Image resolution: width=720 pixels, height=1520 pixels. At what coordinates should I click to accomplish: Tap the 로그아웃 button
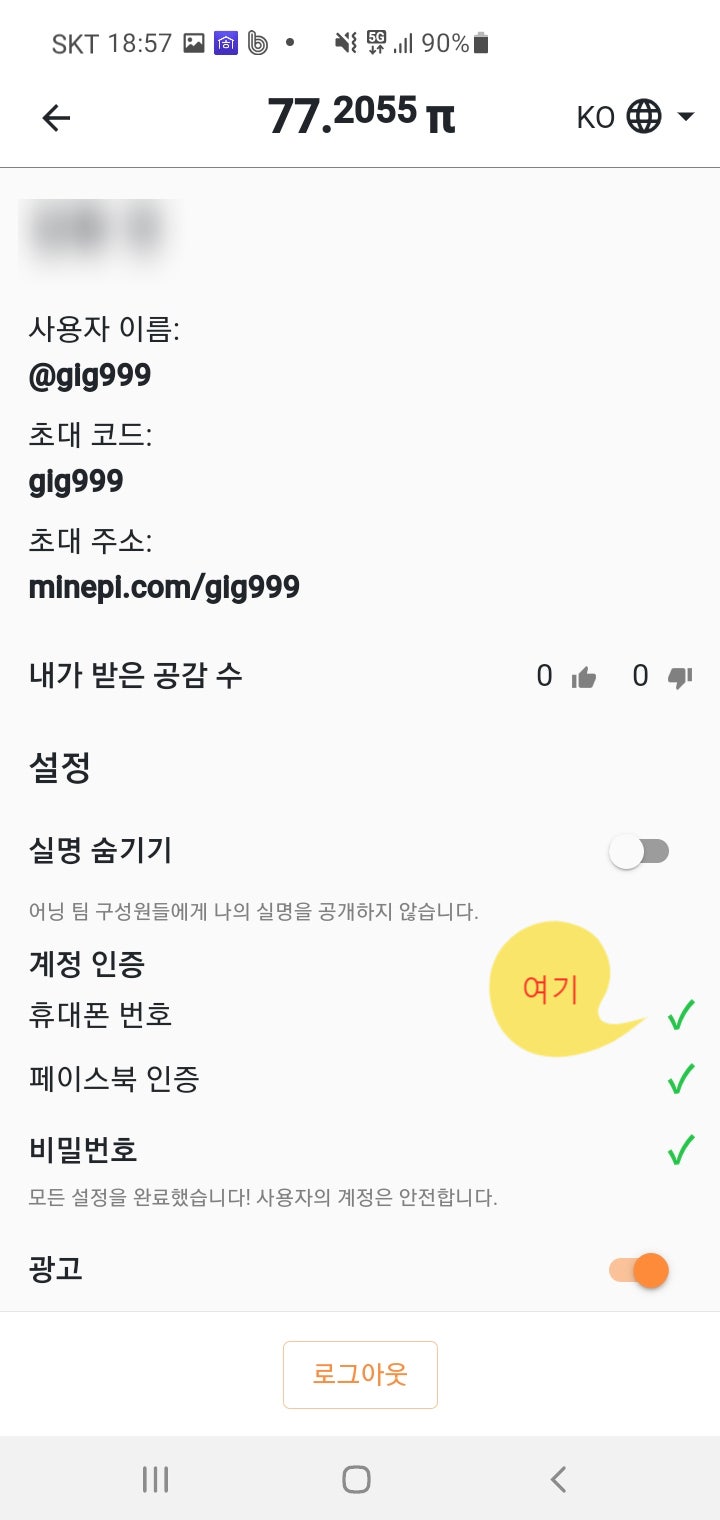click(x=360, y=1375)
